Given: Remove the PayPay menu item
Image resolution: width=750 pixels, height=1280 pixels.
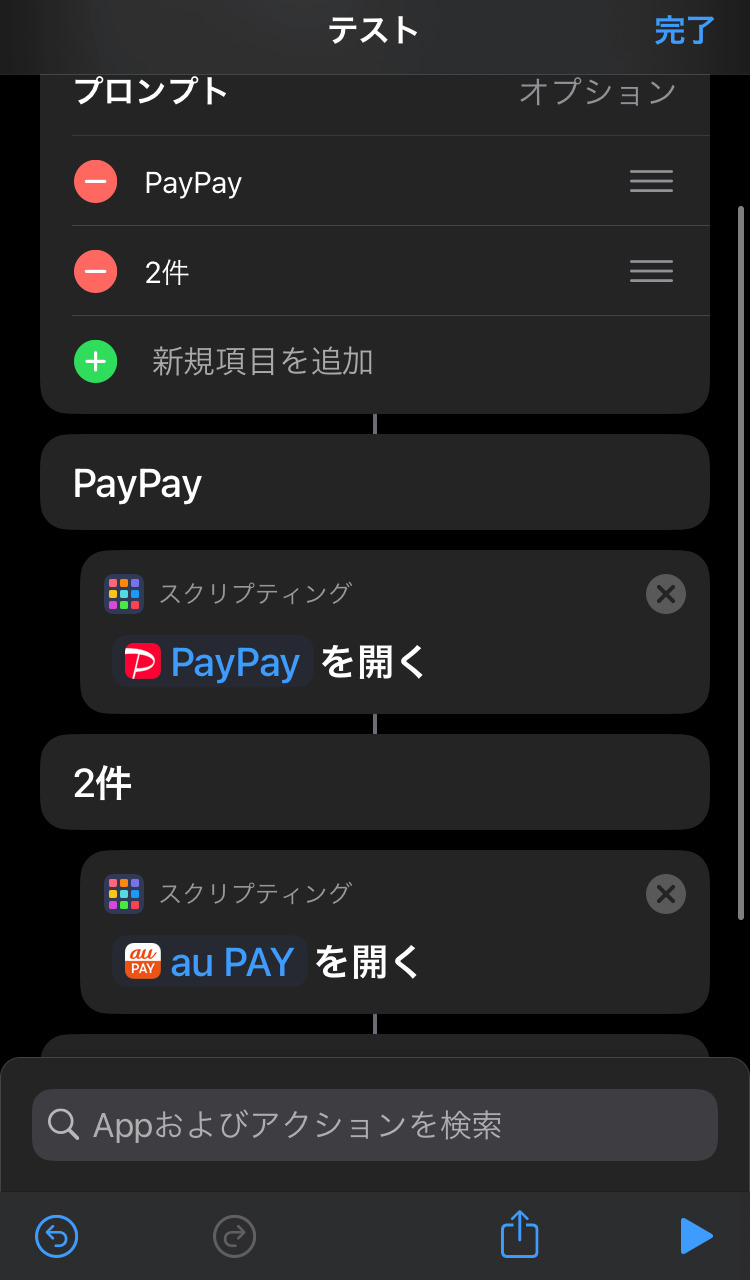Looking at the screenshot, I should click(96, 182).
